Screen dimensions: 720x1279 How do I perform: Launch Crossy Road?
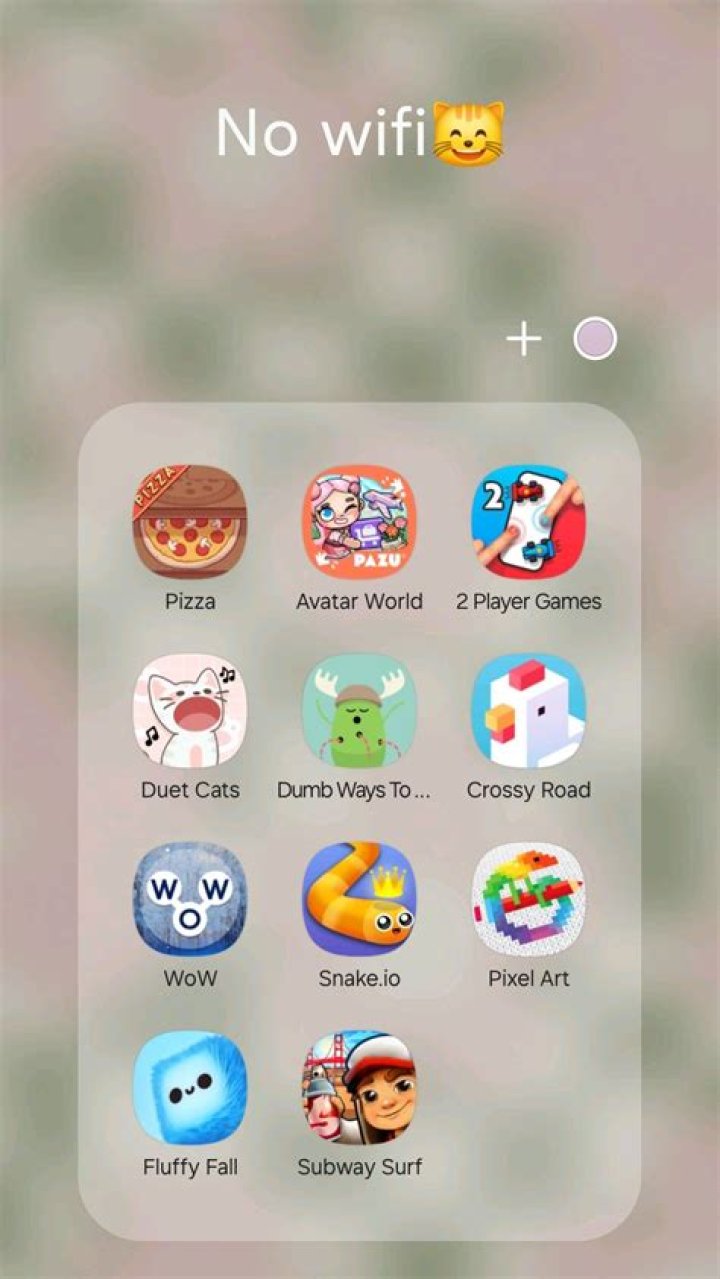coord(529,710)
